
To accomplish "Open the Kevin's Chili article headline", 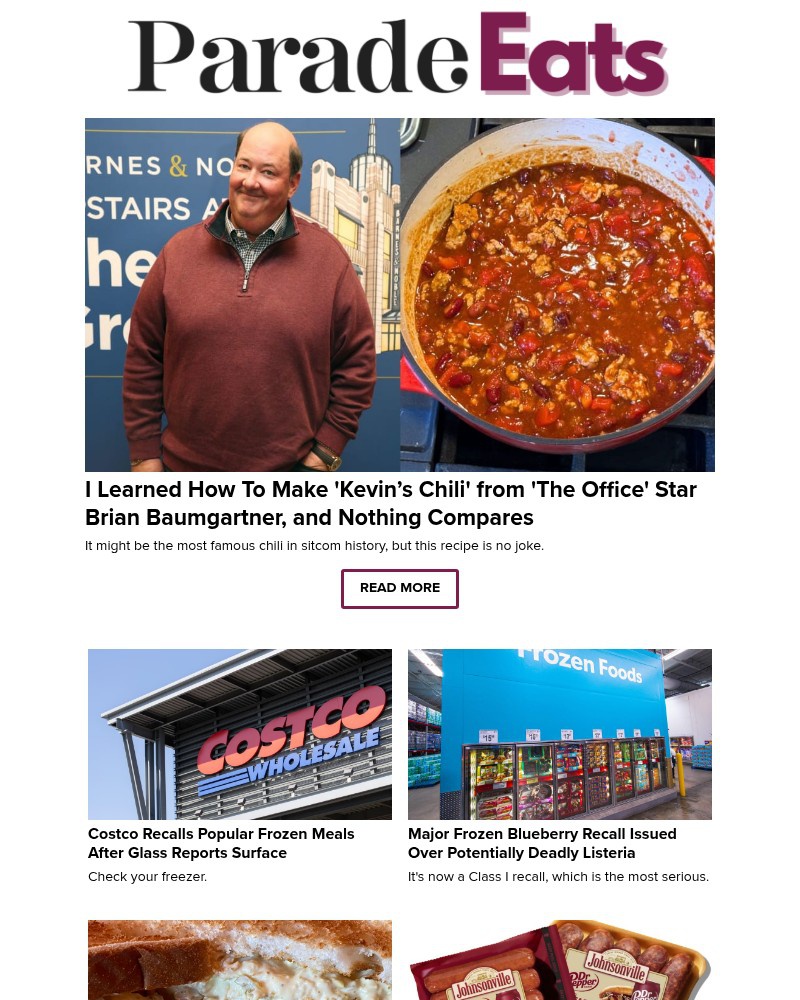I will (x=391, y=503).
